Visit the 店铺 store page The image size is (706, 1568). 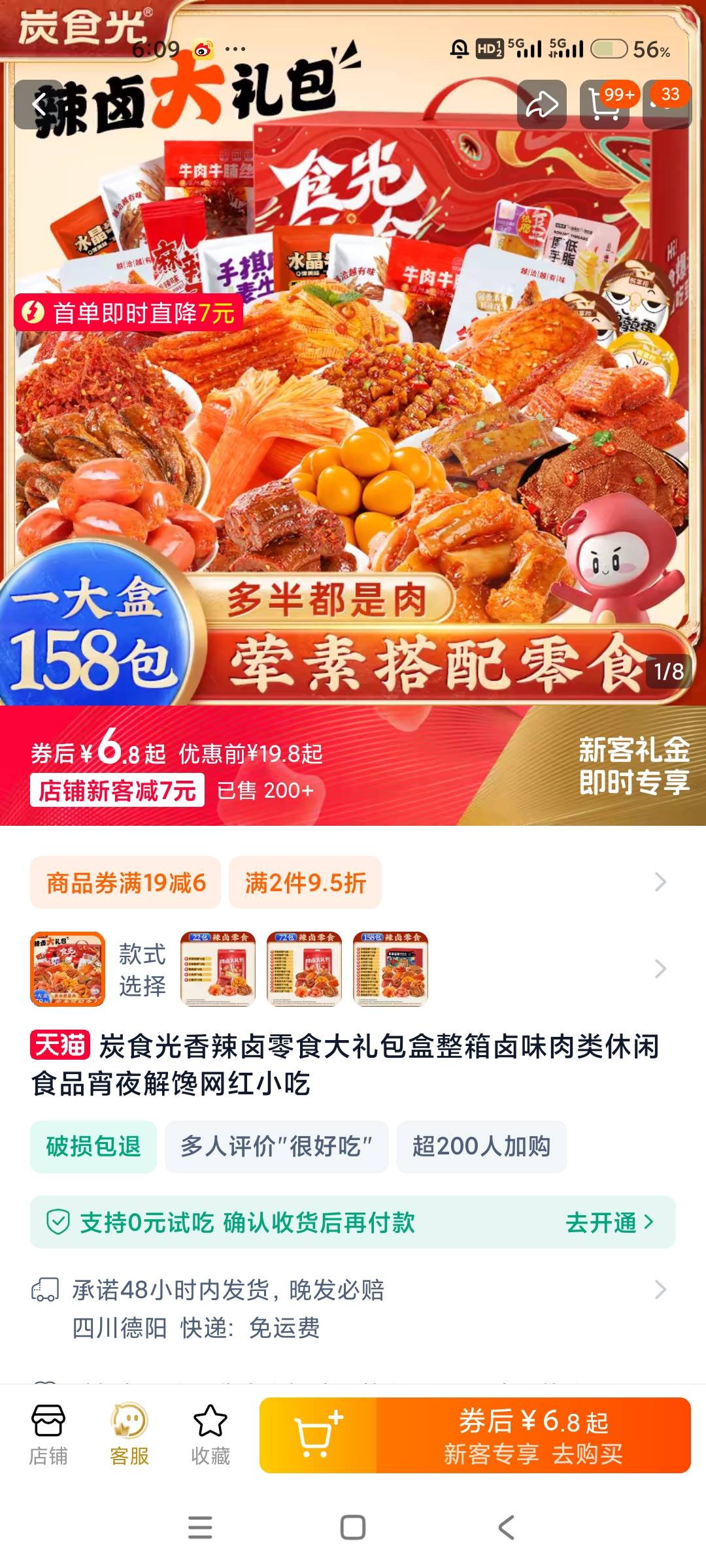(x=48, y=1435)
